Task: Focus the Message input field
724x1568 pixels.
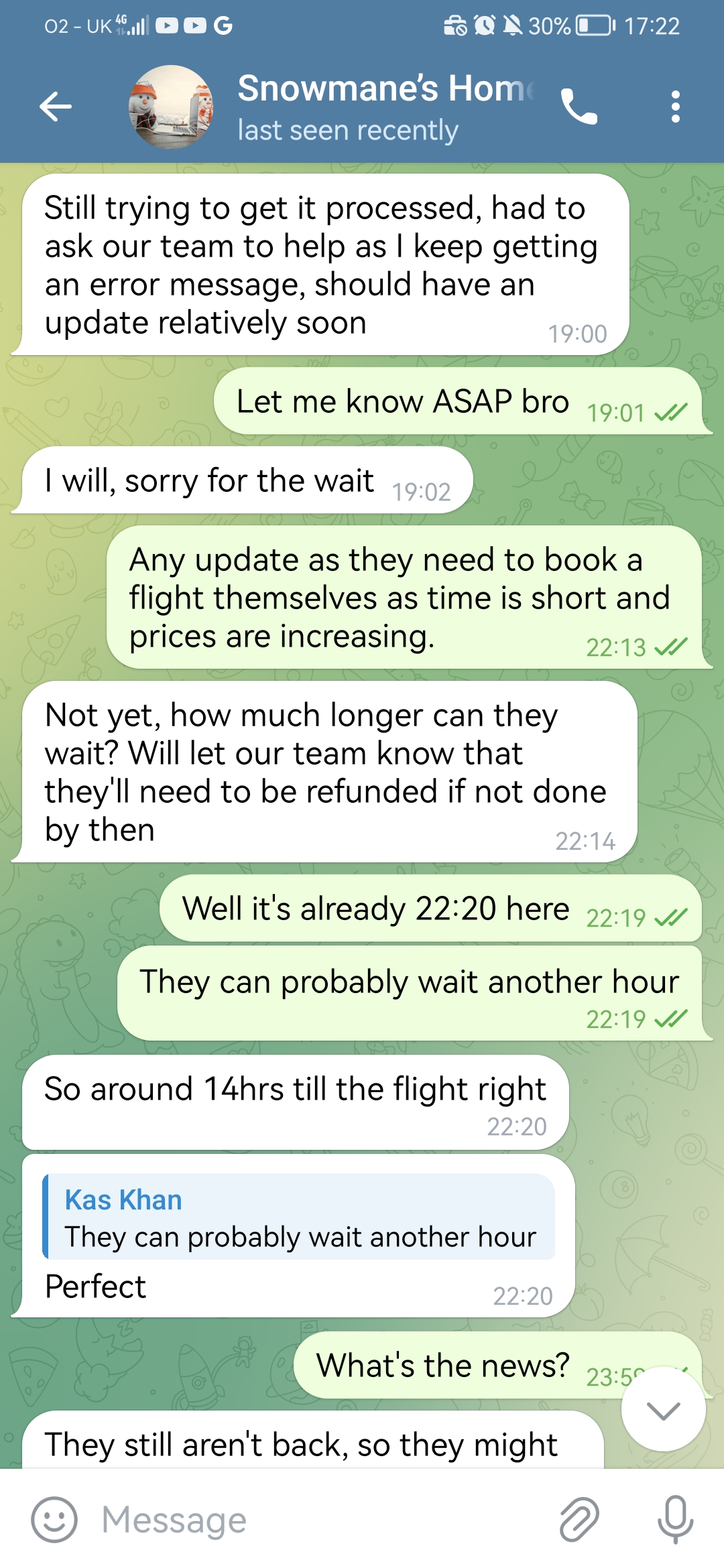Action: (x=322, y=1520)
